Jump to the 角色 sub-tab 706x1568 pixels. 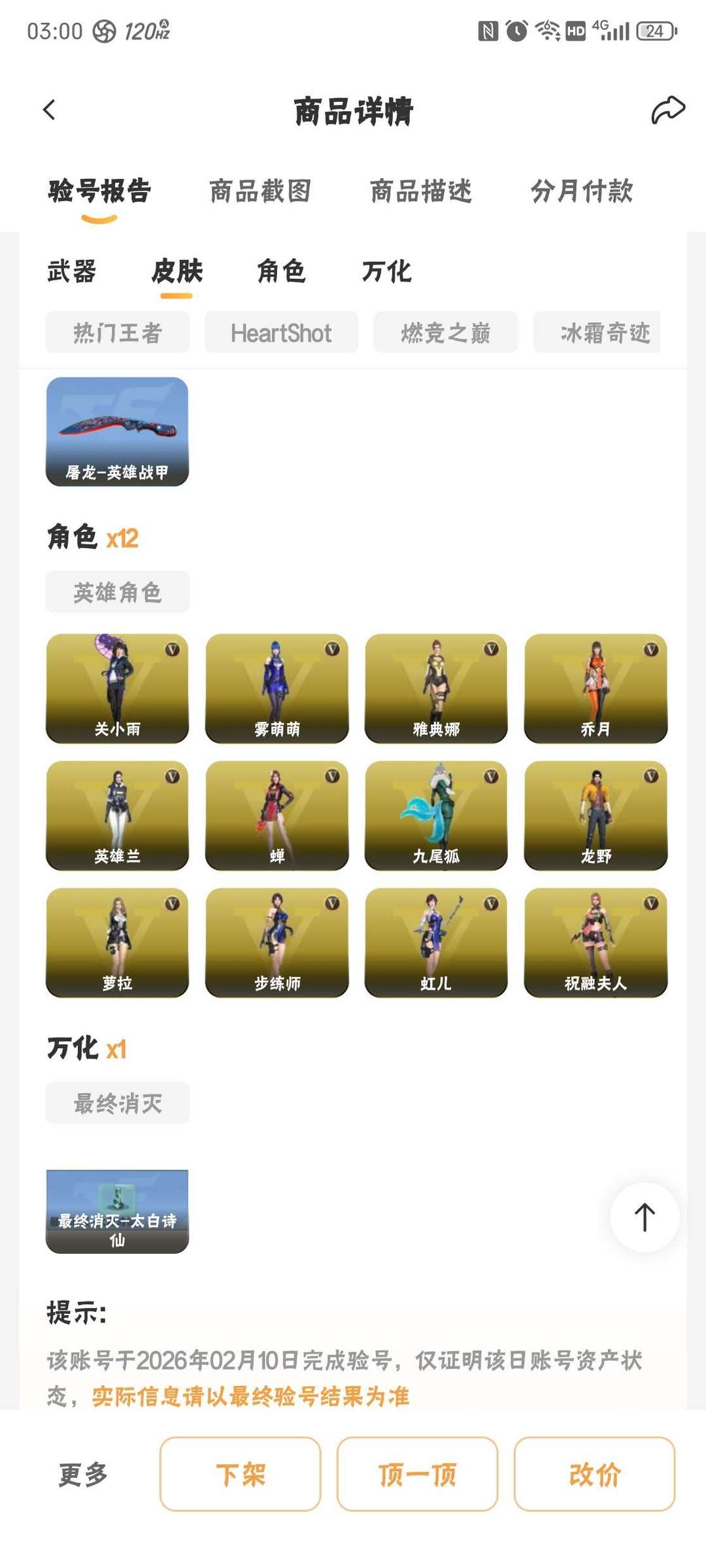(x=281, y=271)
